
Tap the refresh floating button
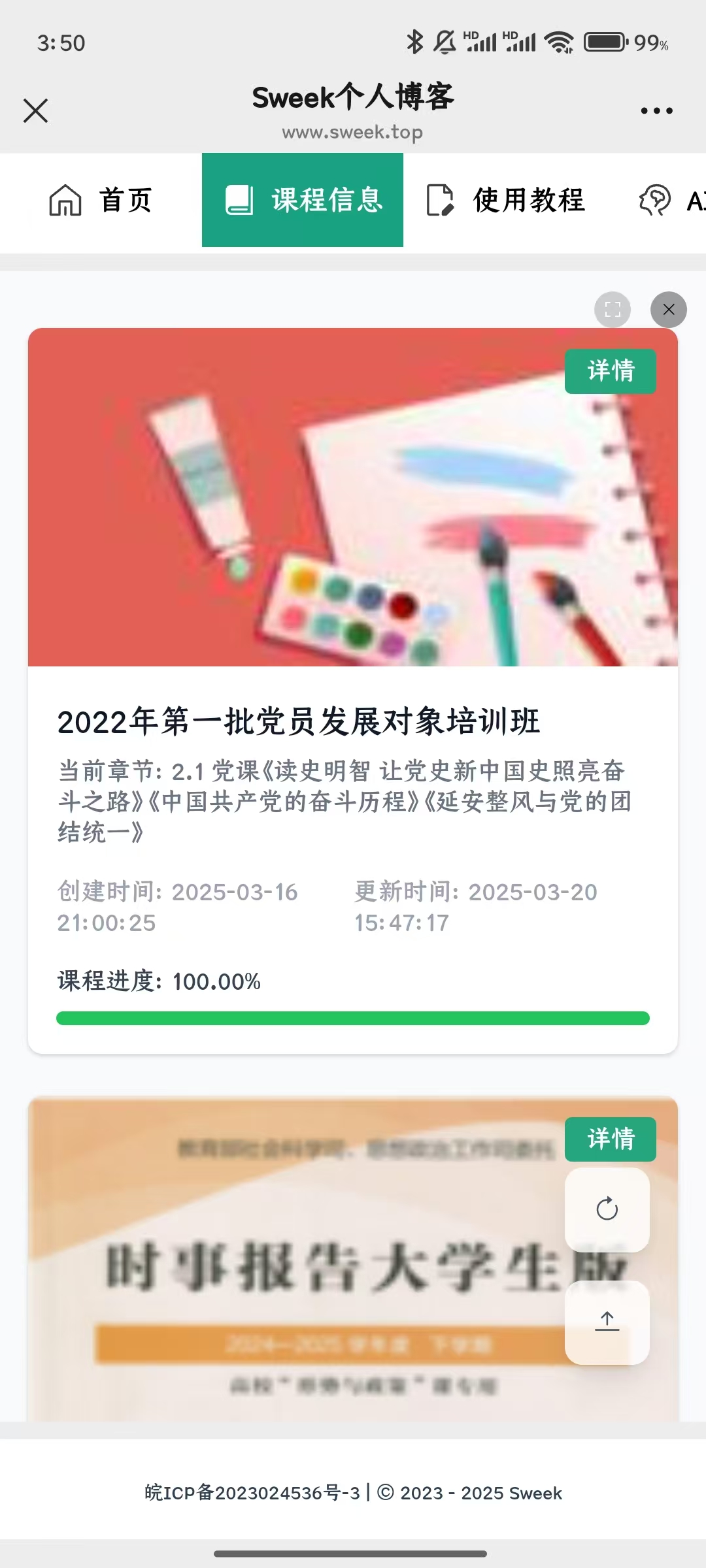(x=607, y=1209)
